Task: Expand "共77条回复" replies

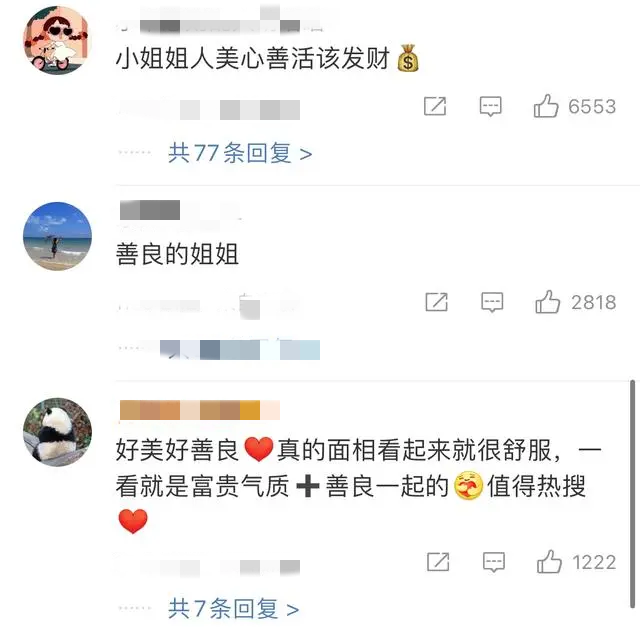Action: [x=240, y=153]
